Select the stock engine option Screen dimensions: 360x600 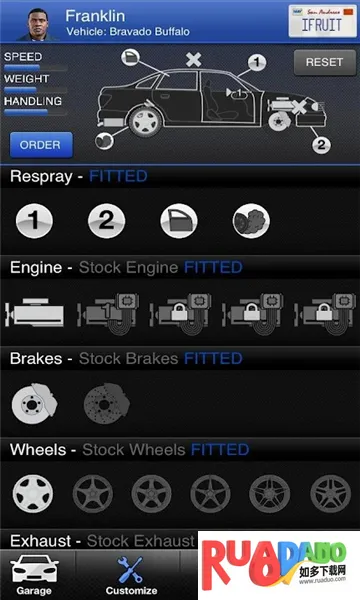click(x=34, y=313)
